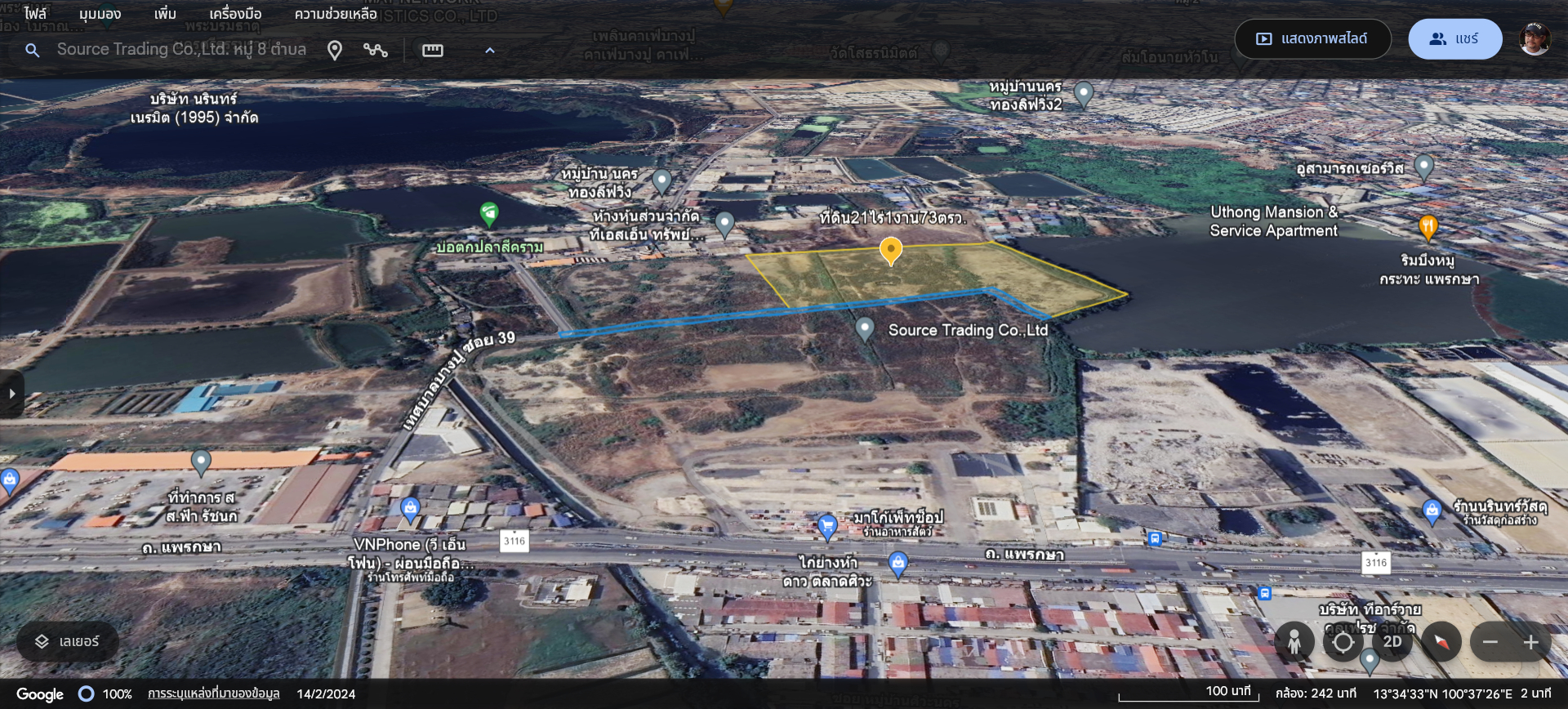This screenshot has width=1568, height=709.
Task: Open the การระบุแหล่งที่มาของข้อมูล attribution link
Action: coord(213,693)
